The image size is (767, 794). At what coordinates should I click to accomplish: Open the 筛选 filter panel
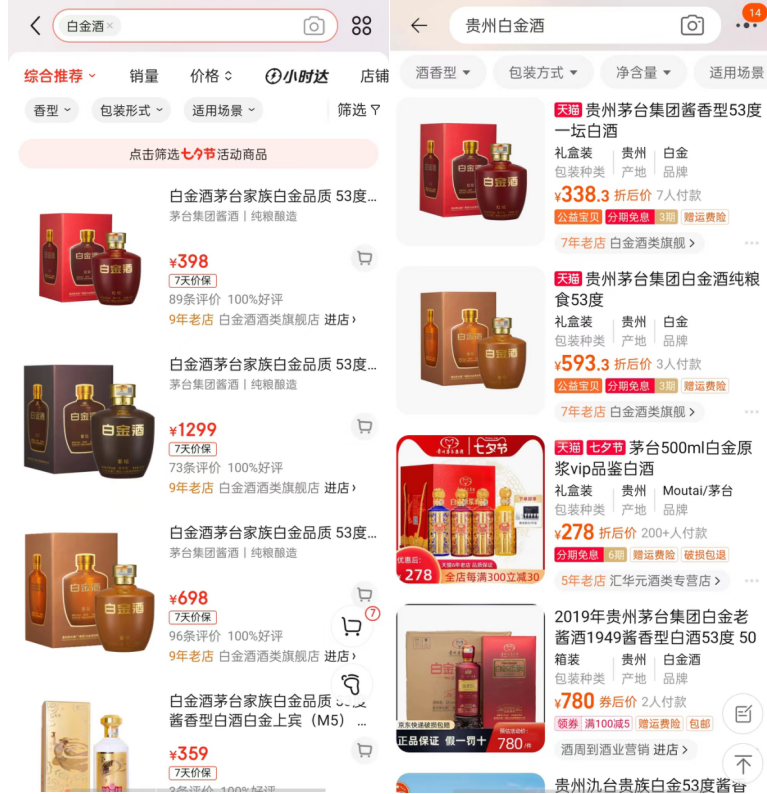(x=358, y=110)
